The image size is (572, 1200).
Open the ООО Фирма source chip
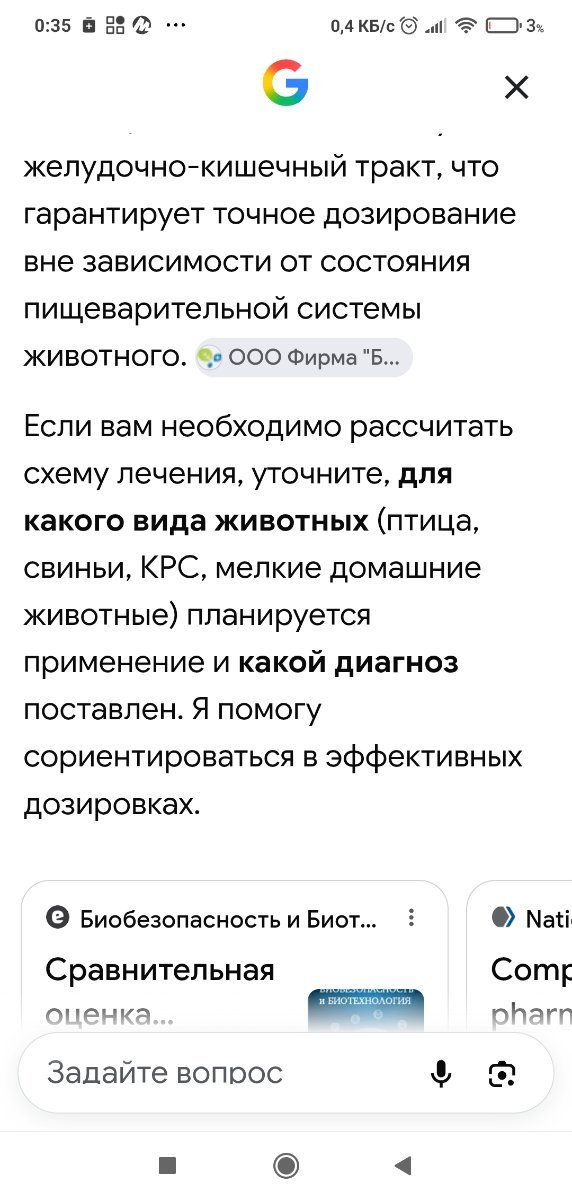tap(304, 358)
